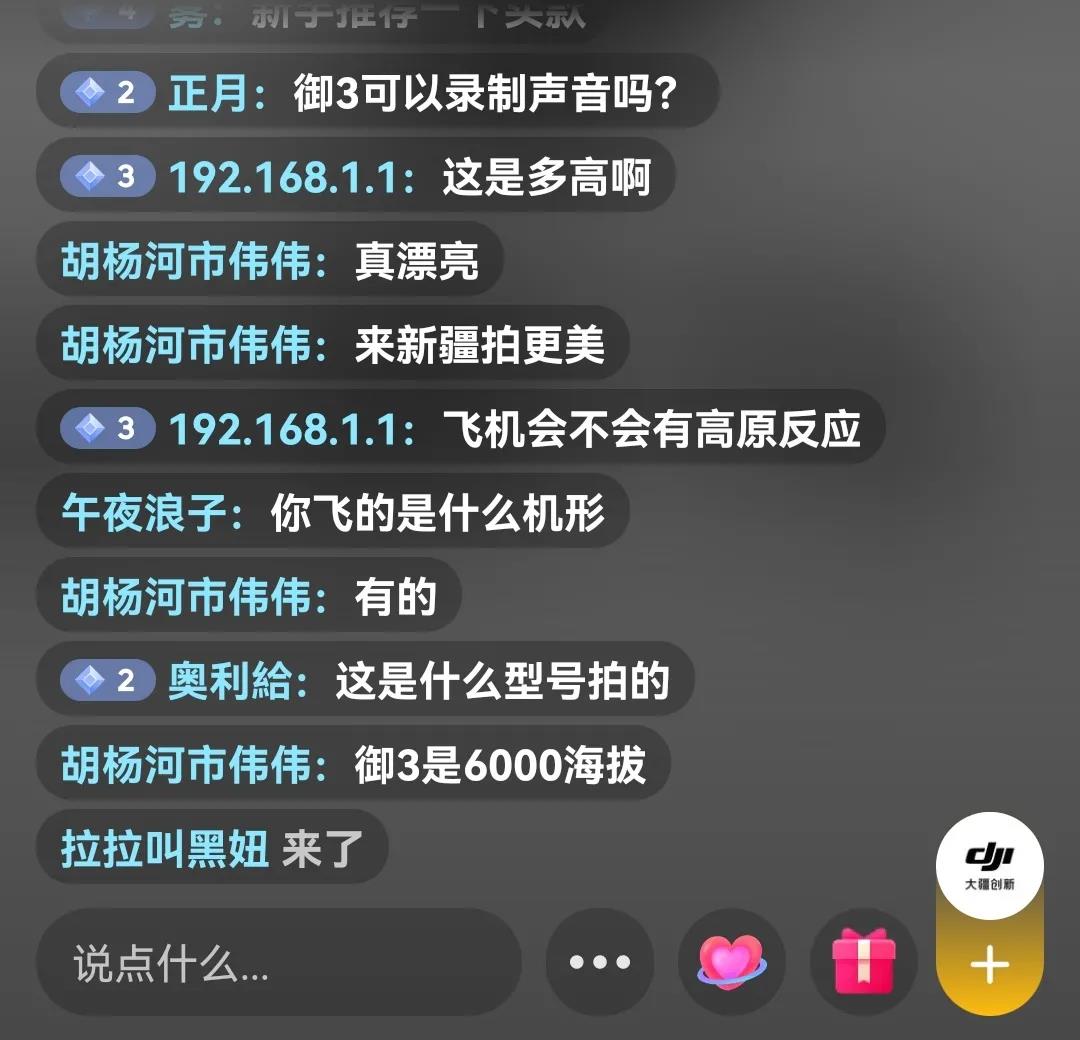
Task: Tap 胡杨河市伟伟's comment 御3是6000海拔
Action: click(353, 765)
